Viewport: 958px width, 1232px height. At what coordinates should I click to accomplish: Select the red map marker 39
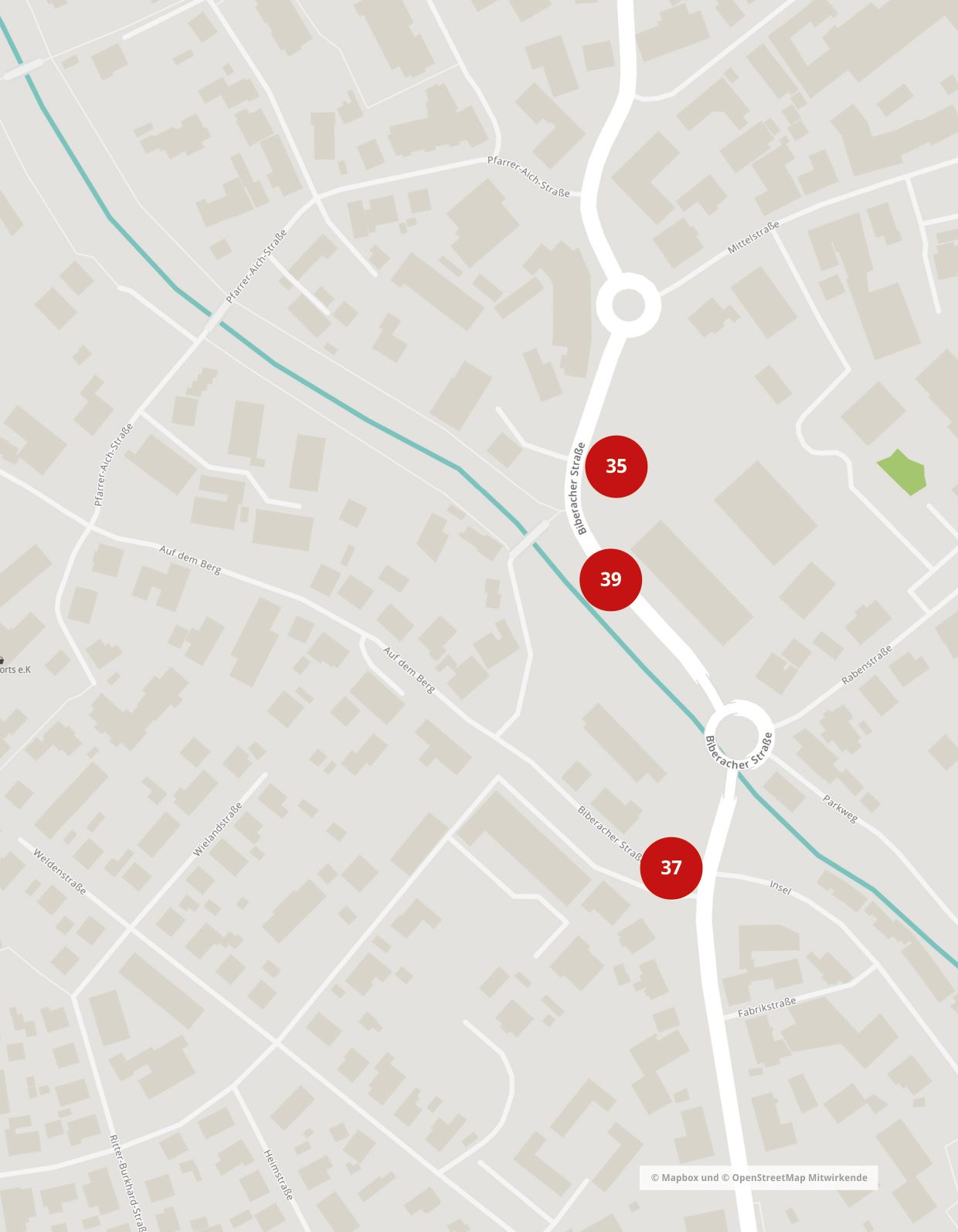610,579
